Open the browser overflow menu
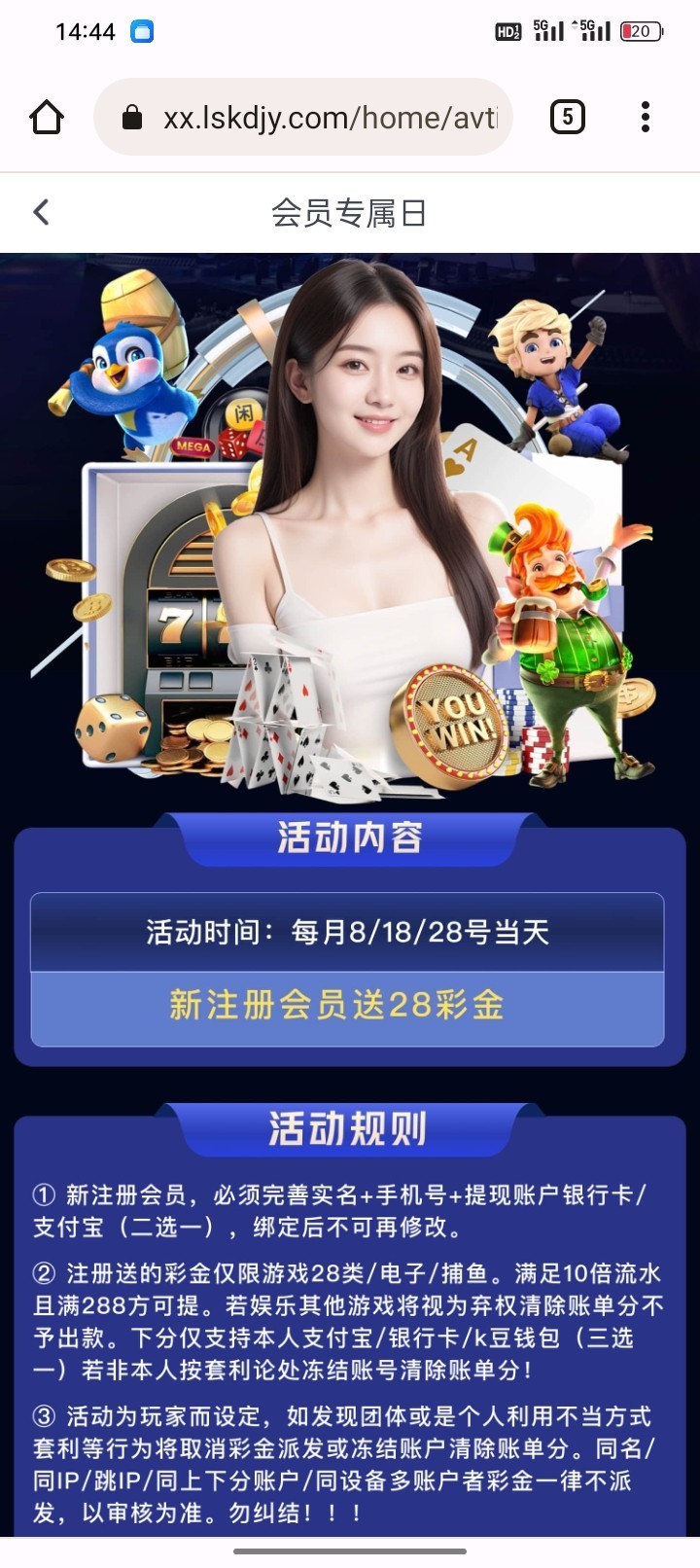The height and width of the screenshot is (1568, 700). 645,118
